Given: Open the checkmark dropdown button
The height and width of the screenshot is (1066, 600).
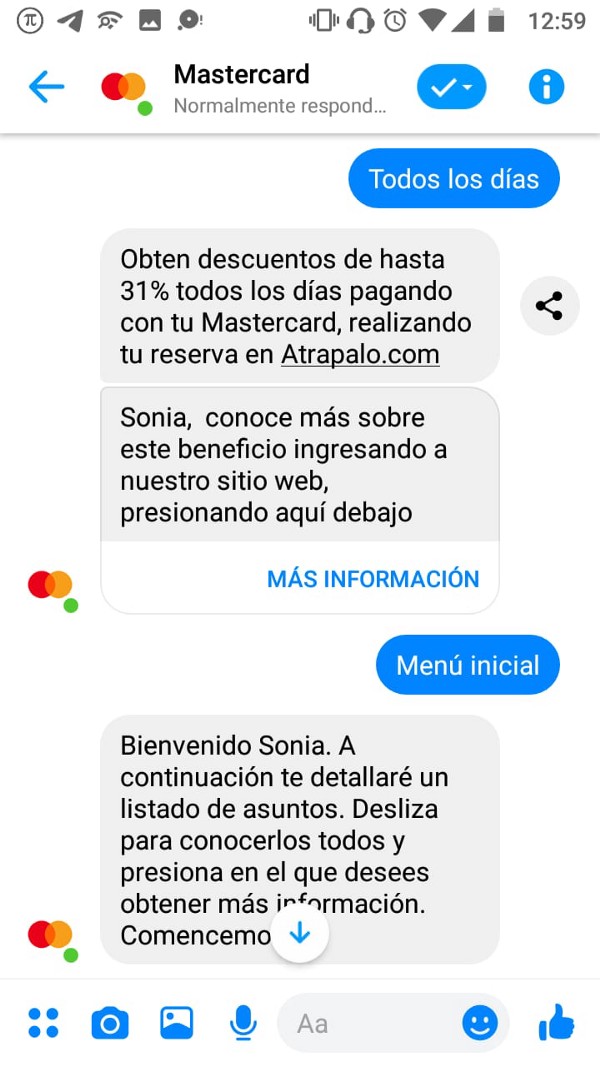Looking at the screenshot, I should click(451, 88).
